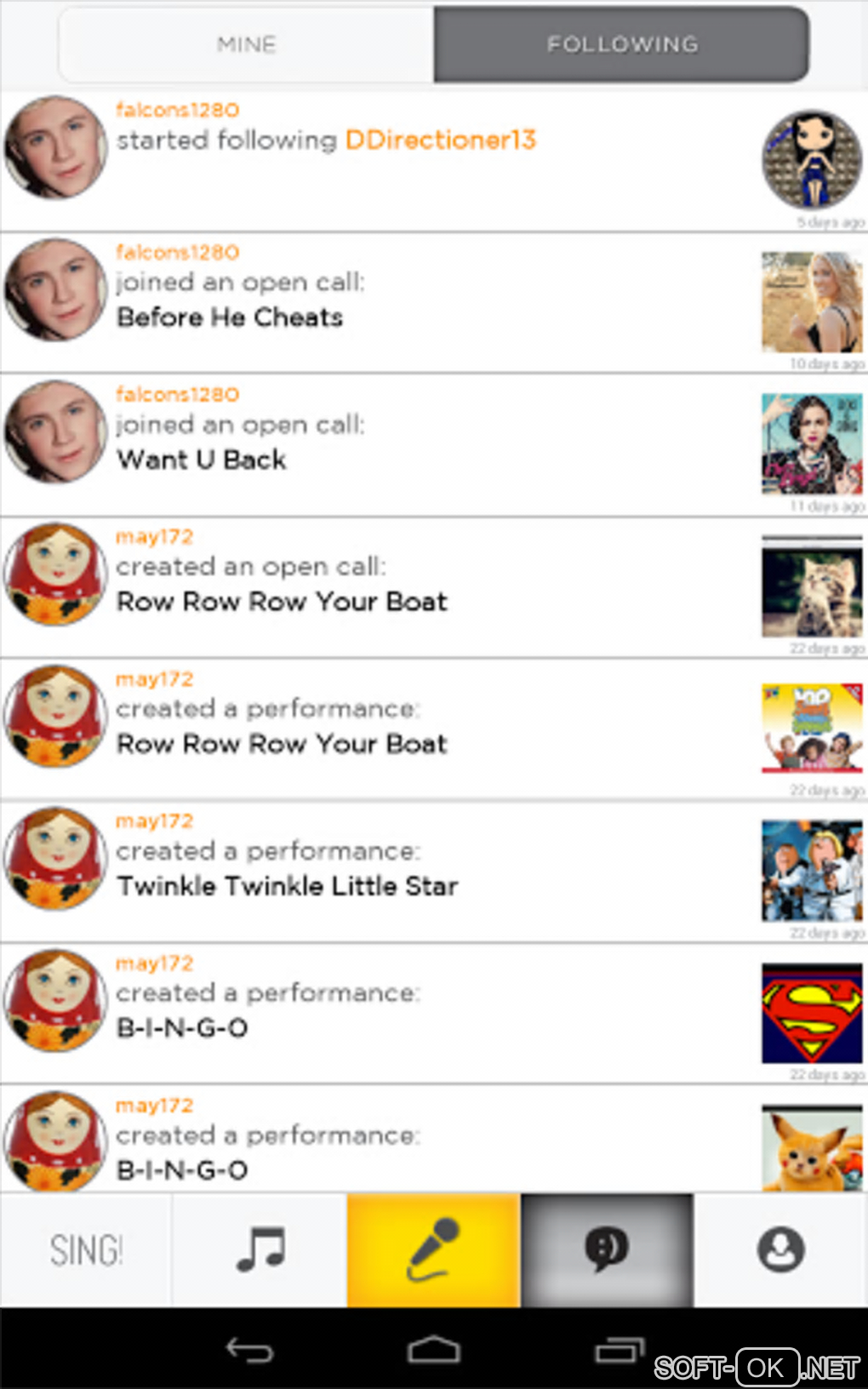Open may172's Row Row Row Your Boat open call
The image size is (868, 1389).
click(282, 602)
